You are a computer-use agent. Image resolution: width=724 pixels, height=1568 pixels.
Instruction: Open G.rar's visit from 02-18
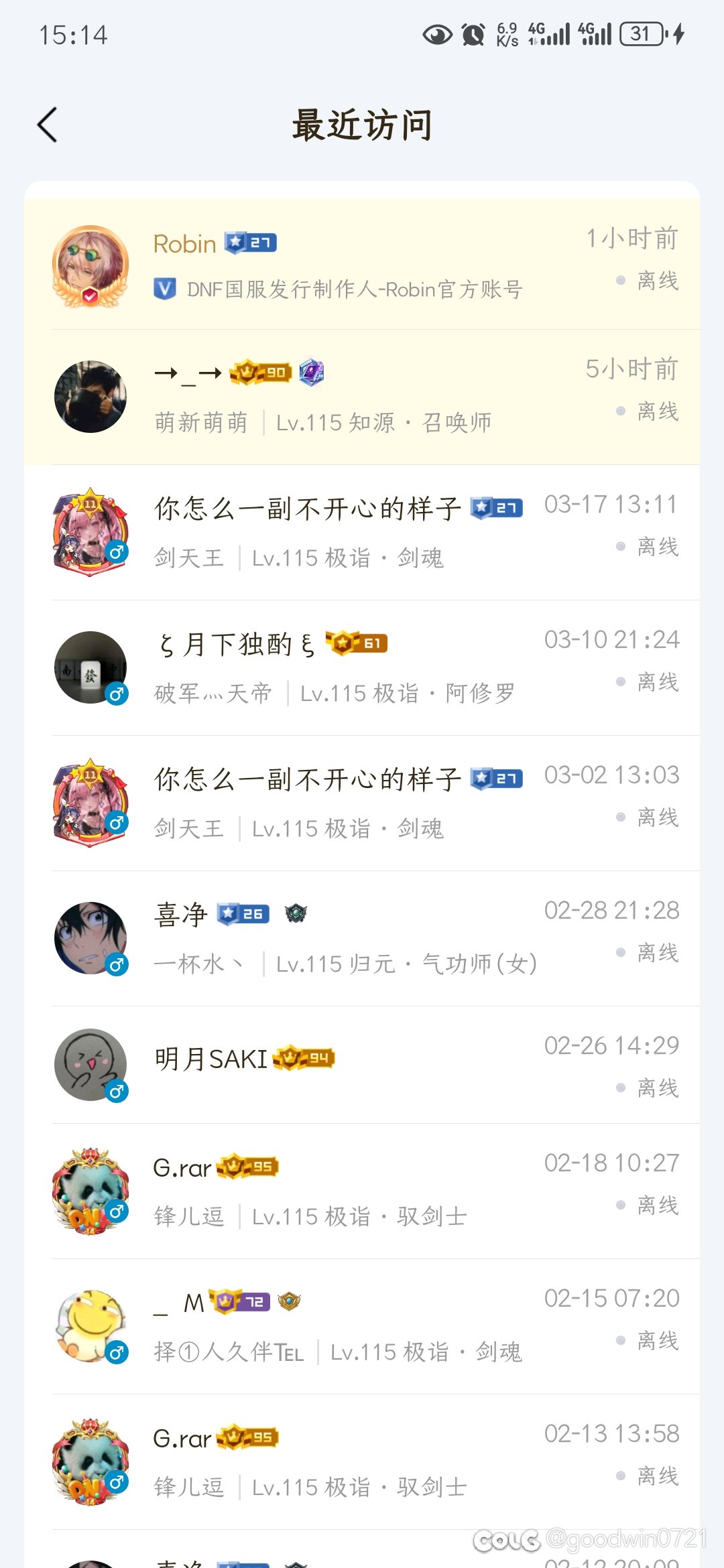pos(362,1191)
